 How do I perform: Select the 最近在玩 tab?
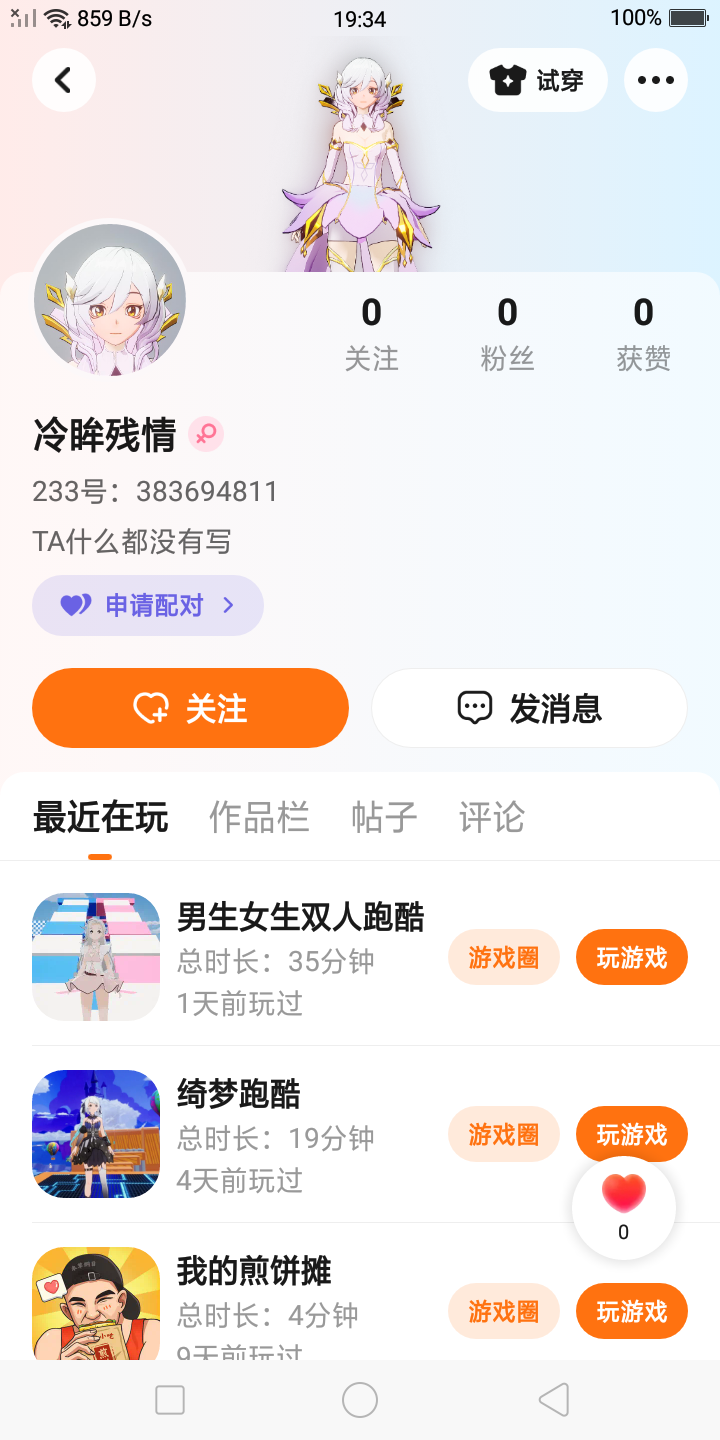click(100, 817)
